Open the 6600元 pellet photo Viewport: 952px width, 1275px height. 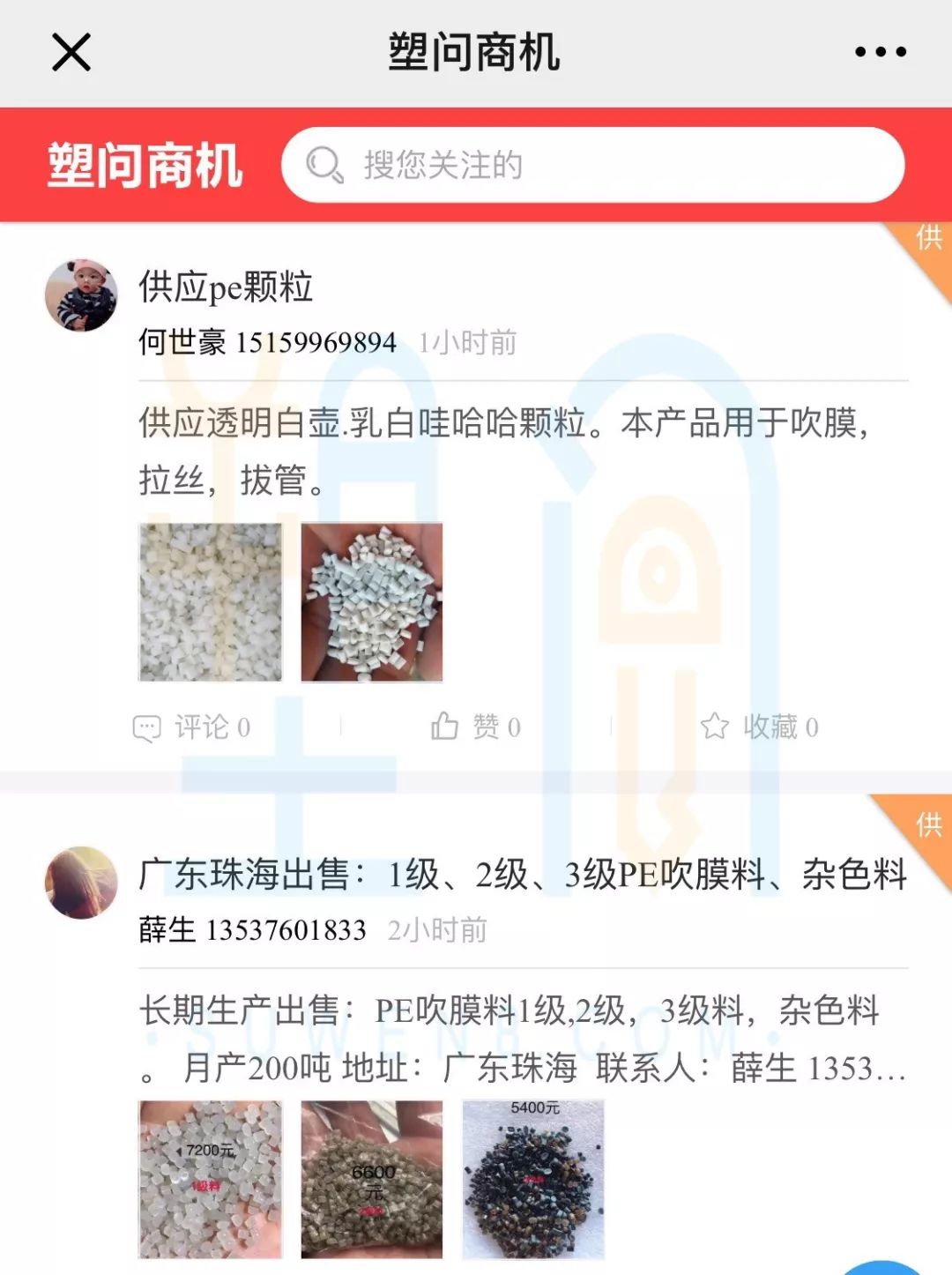(372, 1179)
